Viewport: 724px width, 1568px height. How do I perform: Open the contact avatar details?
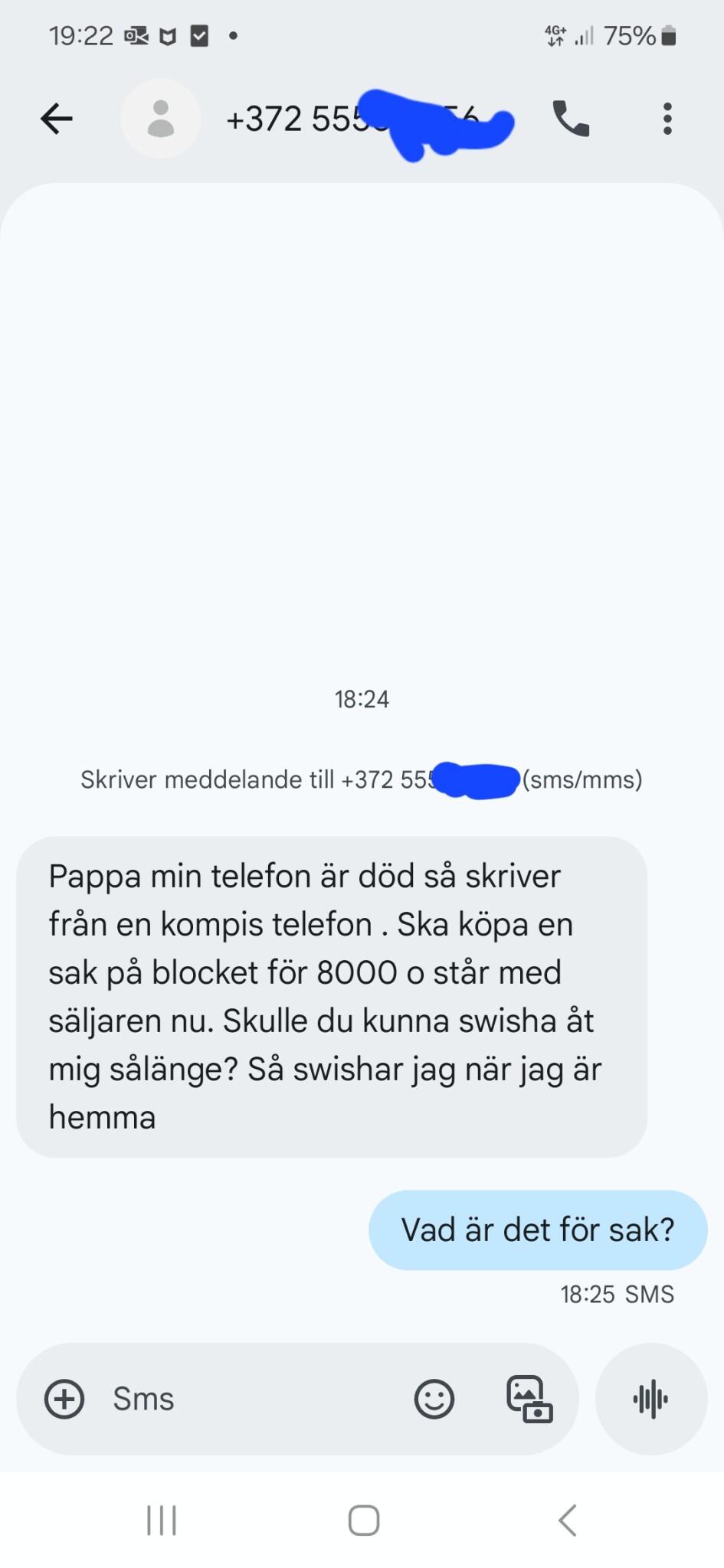[x=161, y=119]
